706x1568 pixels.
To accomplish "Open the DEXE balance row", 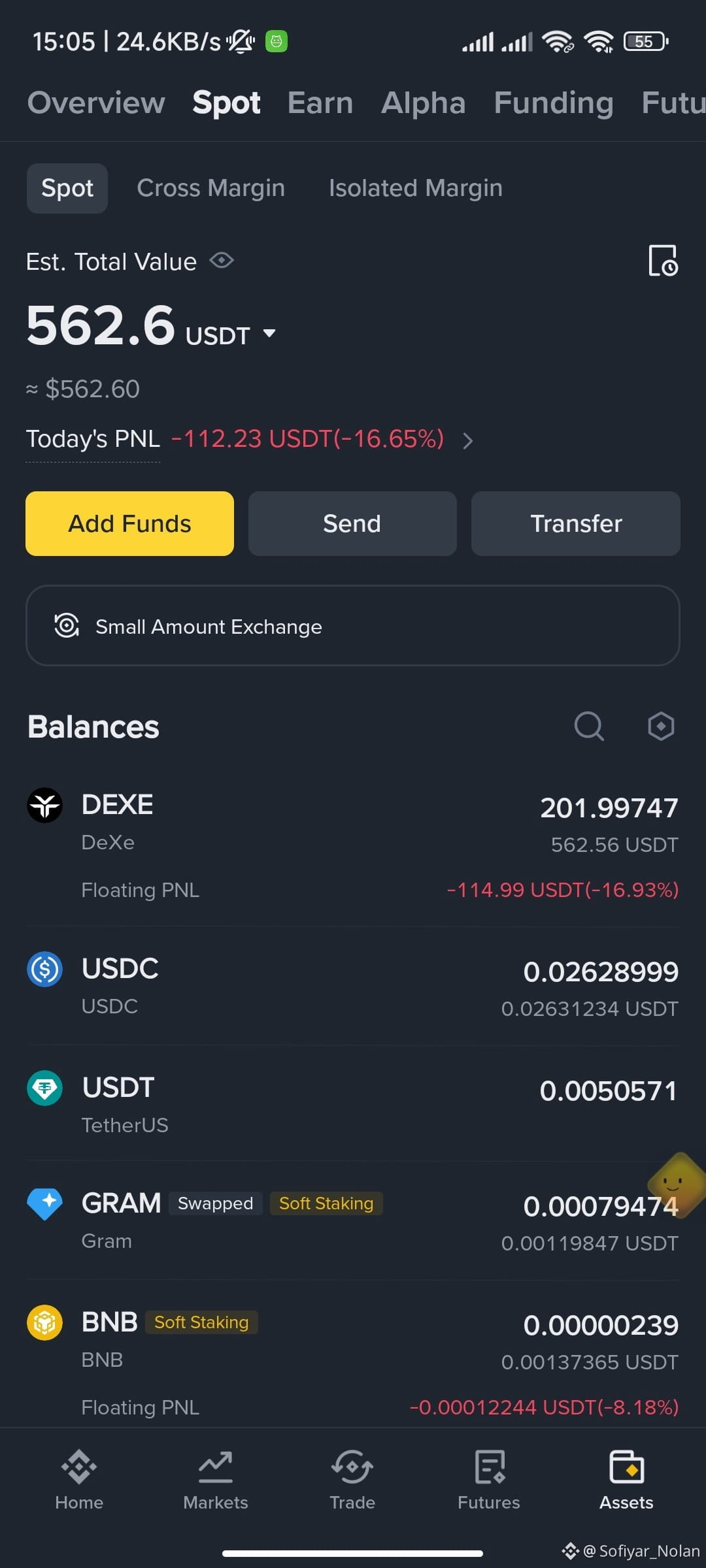I will pyautogui.click(x=353, y=846).
